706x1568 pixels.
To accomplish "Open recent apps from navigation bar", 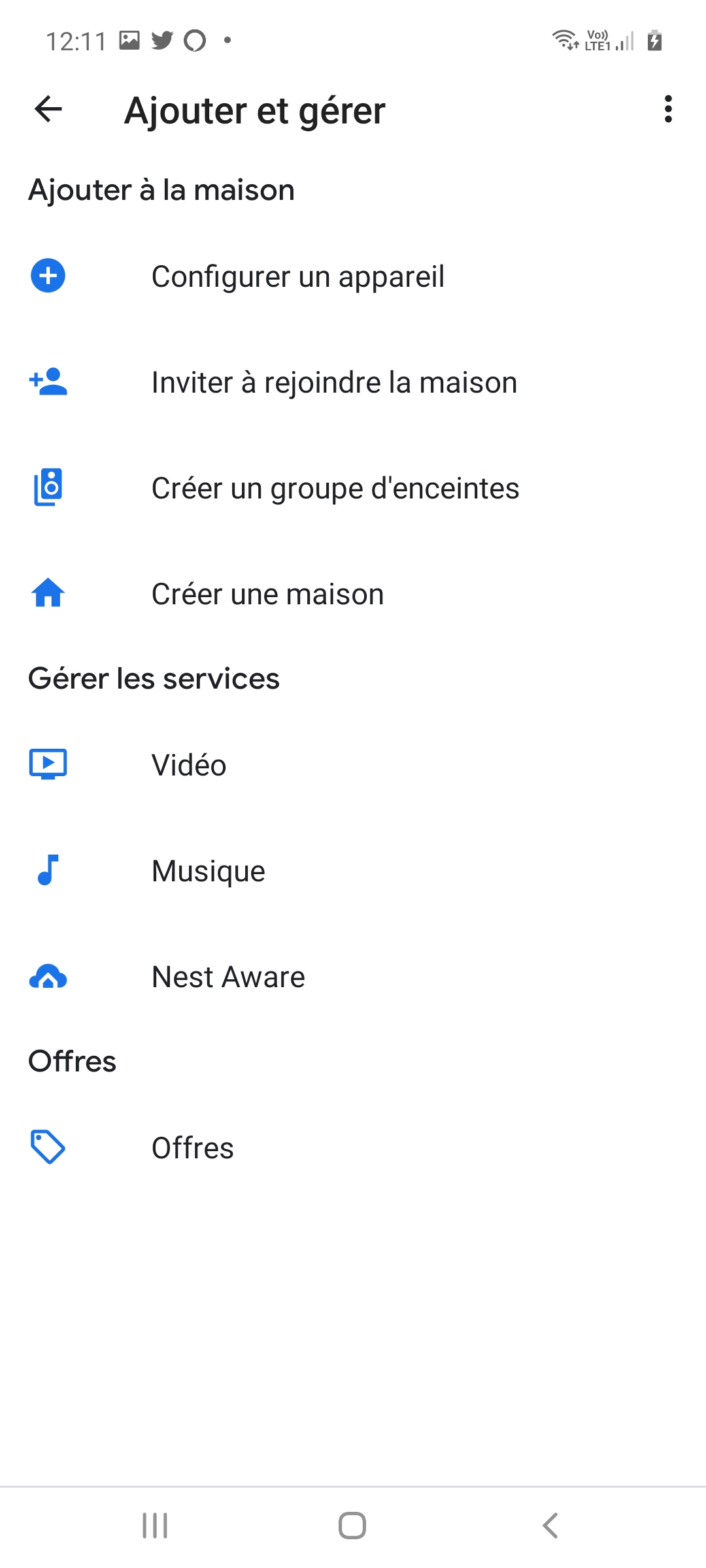I will click(x=155, y=1526).
